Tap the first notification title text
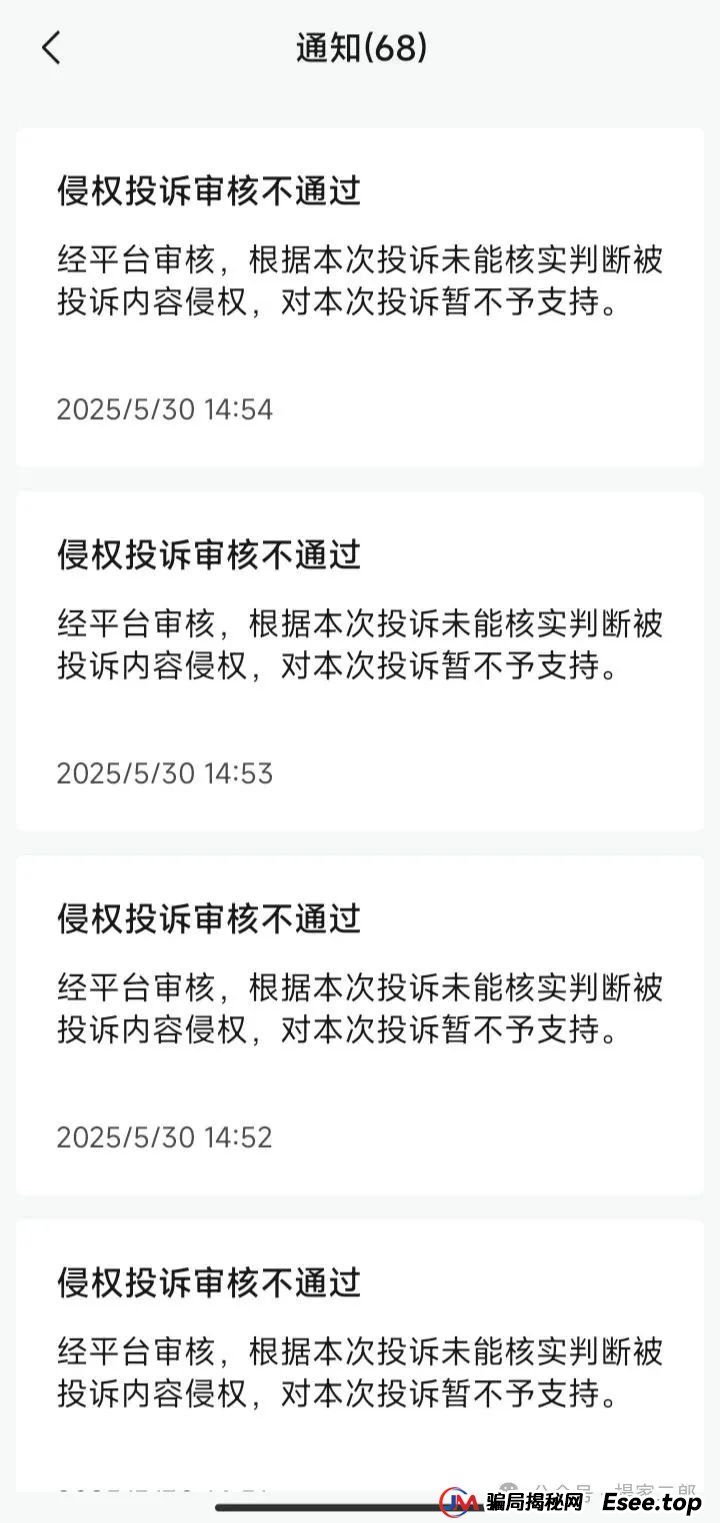Screen dimensions: 720x1523 pyautogui.click(x=210, y=192)
